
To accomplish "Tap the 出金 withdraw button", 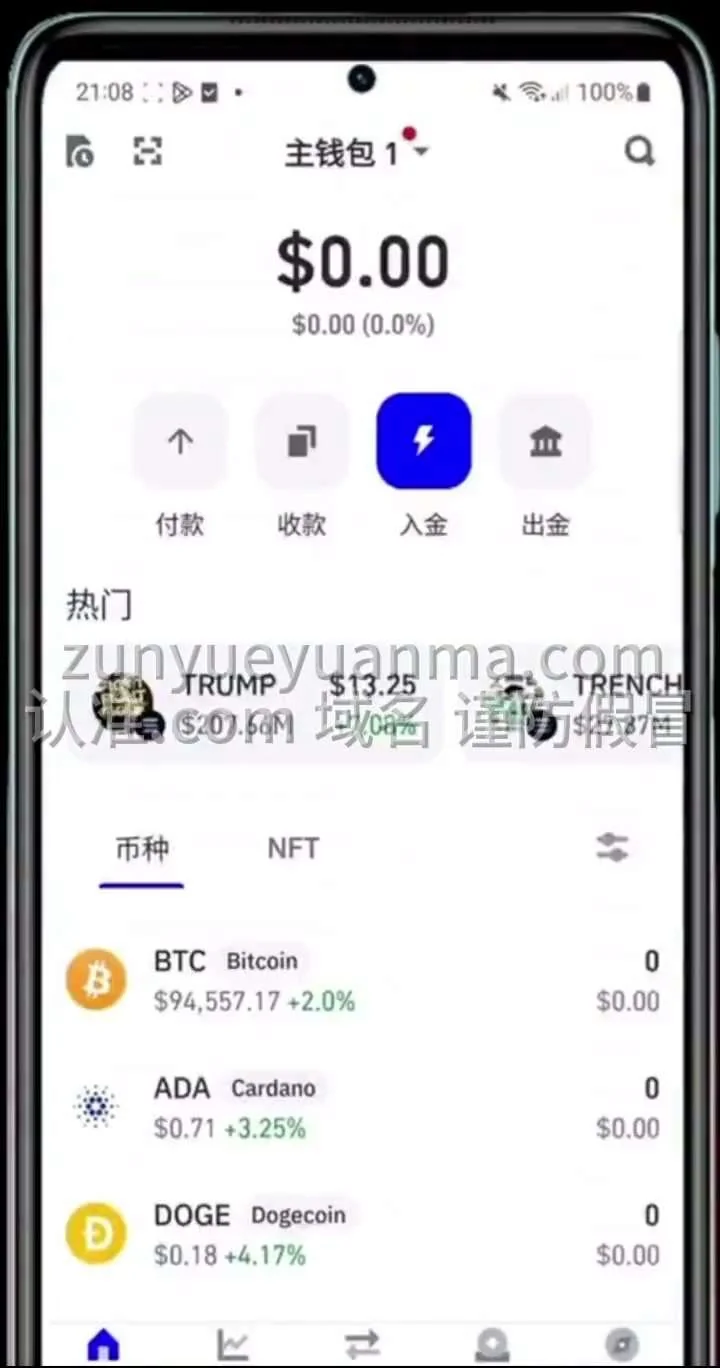I will point(545,441).
